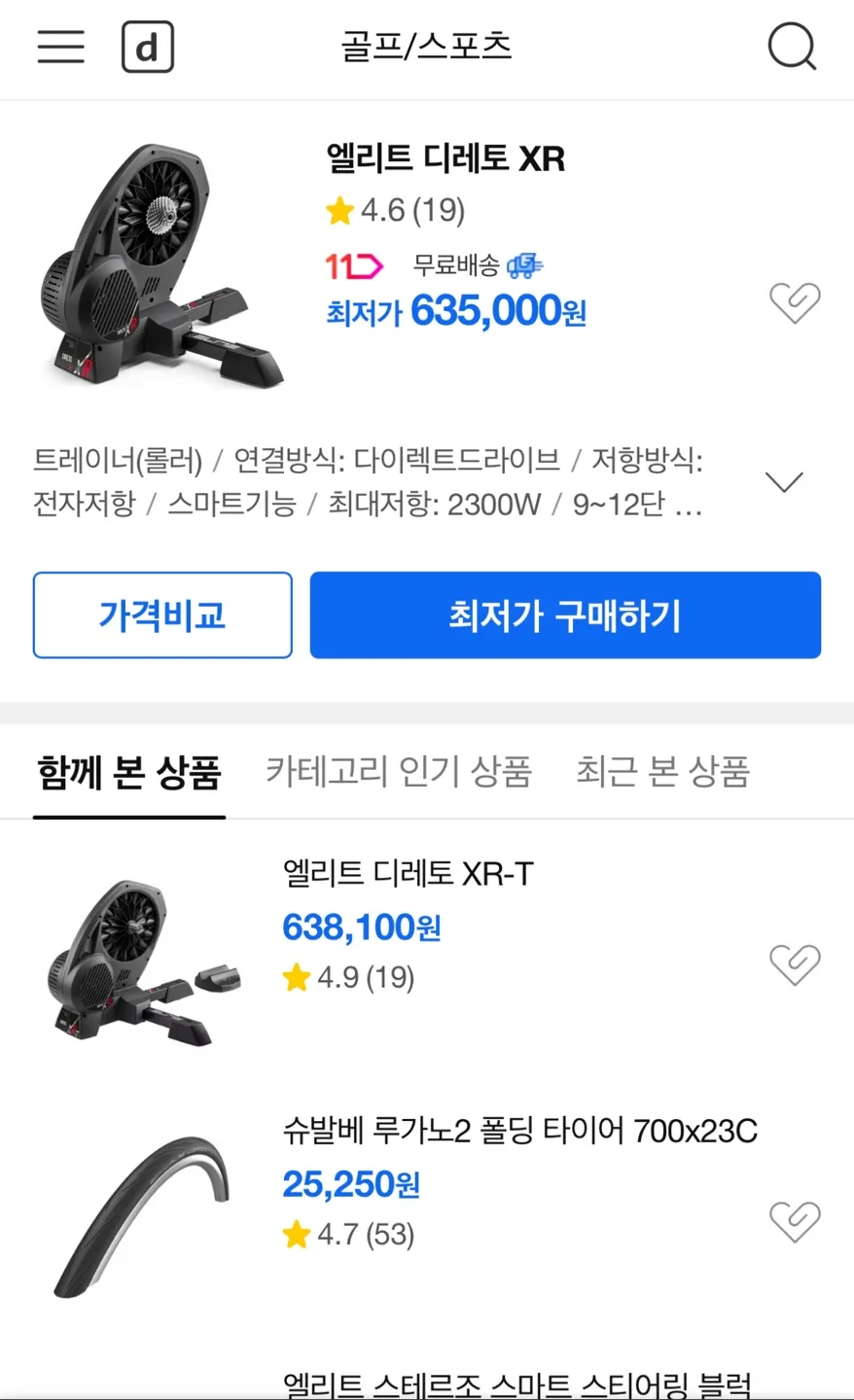Save 슈발베 루가노2 타이어 to wishlist

click(795, 1221)
